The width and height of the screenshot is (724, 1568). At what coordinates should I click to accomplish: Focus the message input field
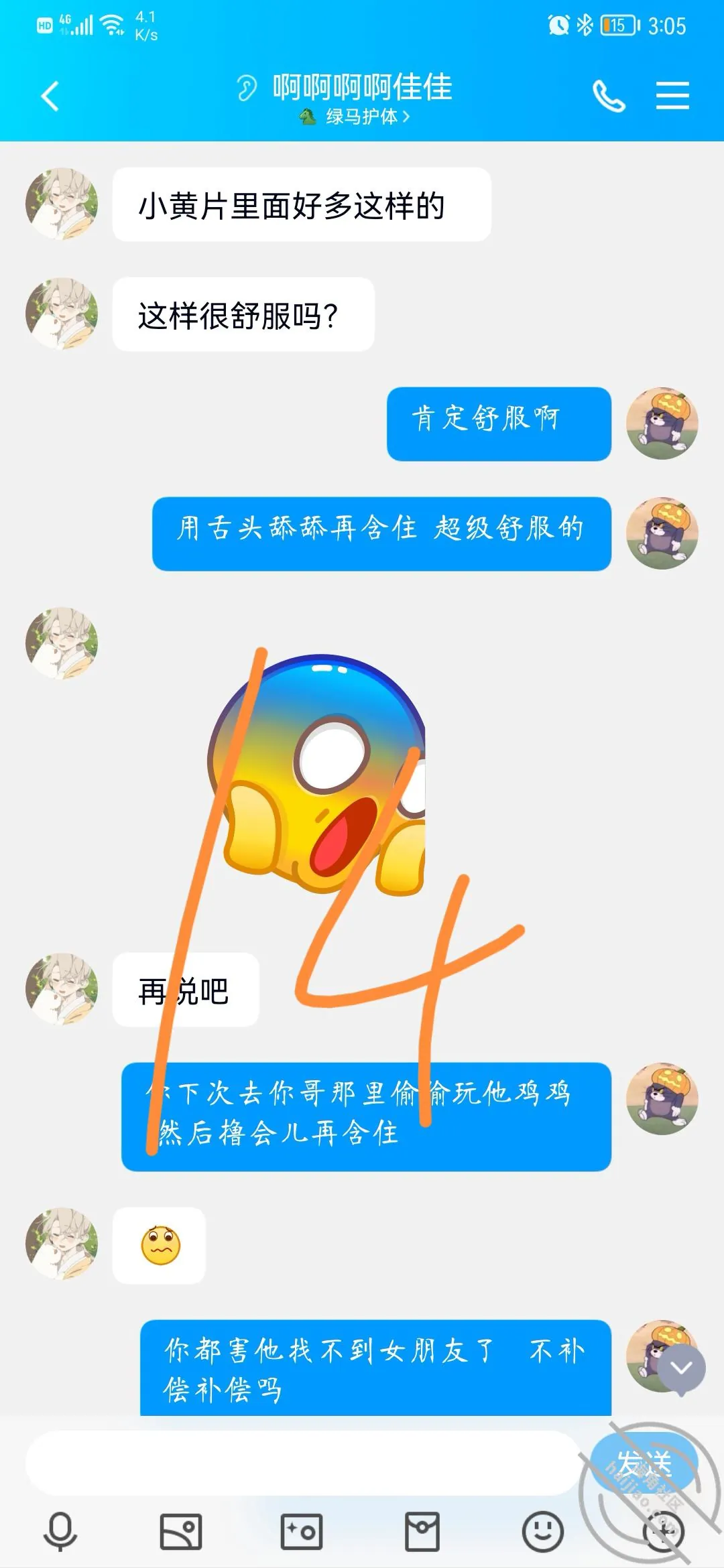pyautogui.click(x=302, y=1463)
